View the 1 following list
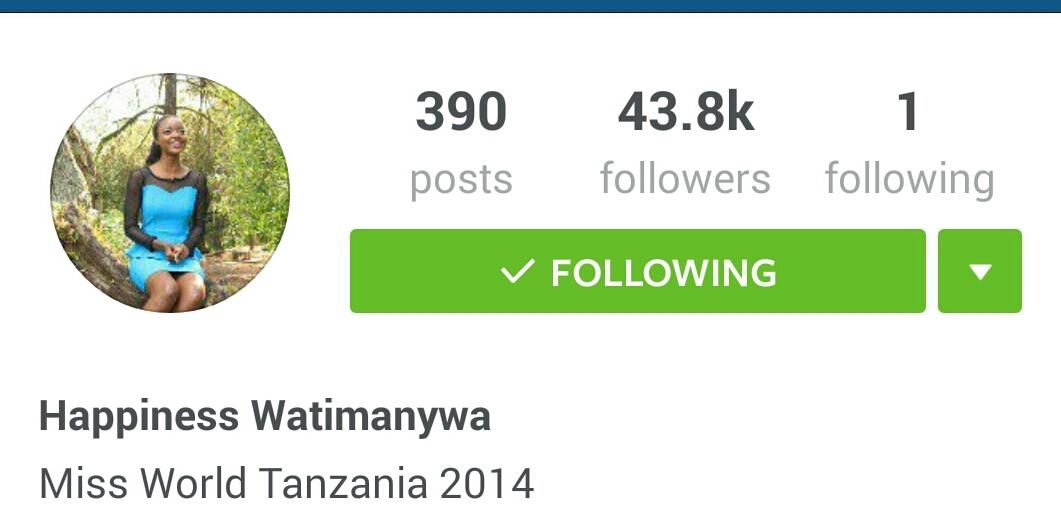 point(908,143)
